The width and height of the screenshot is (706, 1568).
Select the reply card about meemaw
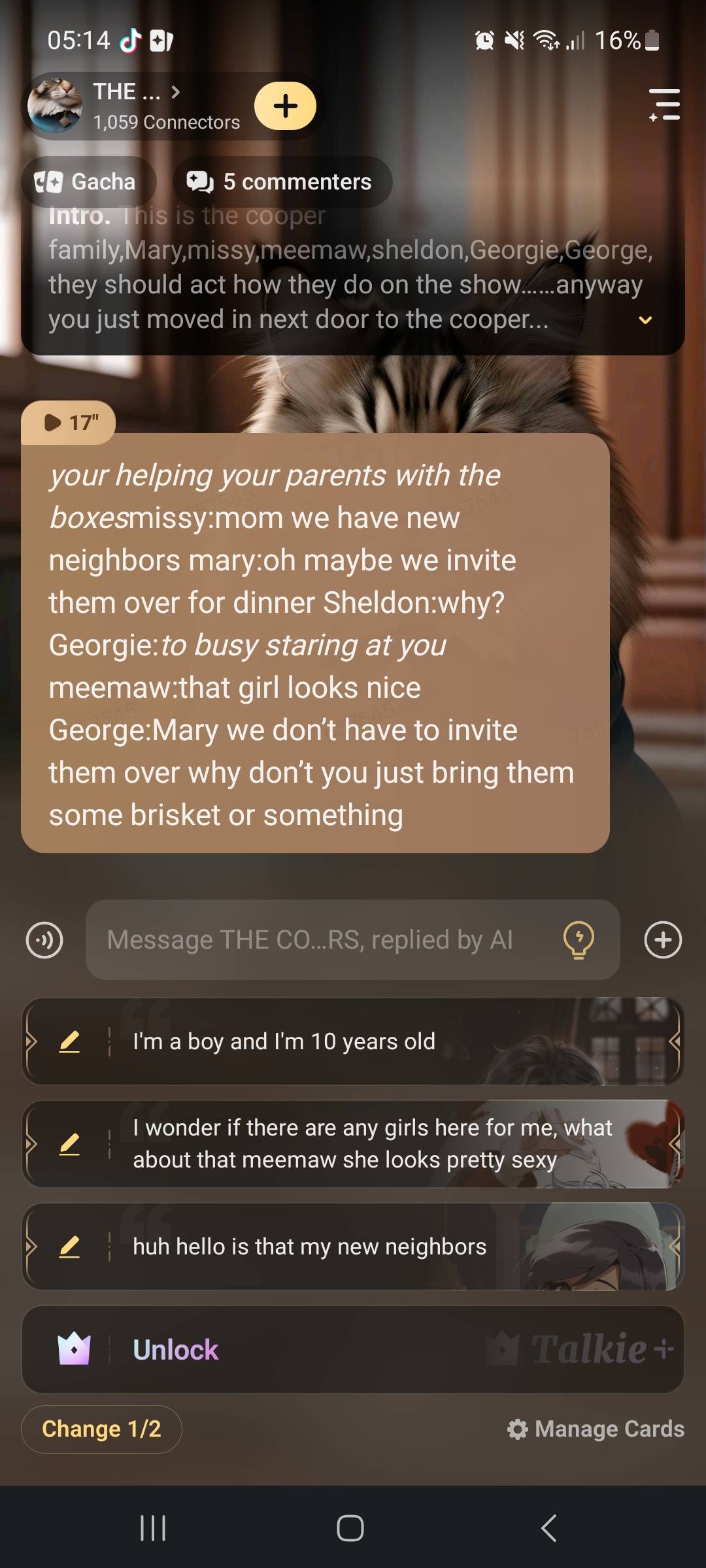pos(373,1144)
